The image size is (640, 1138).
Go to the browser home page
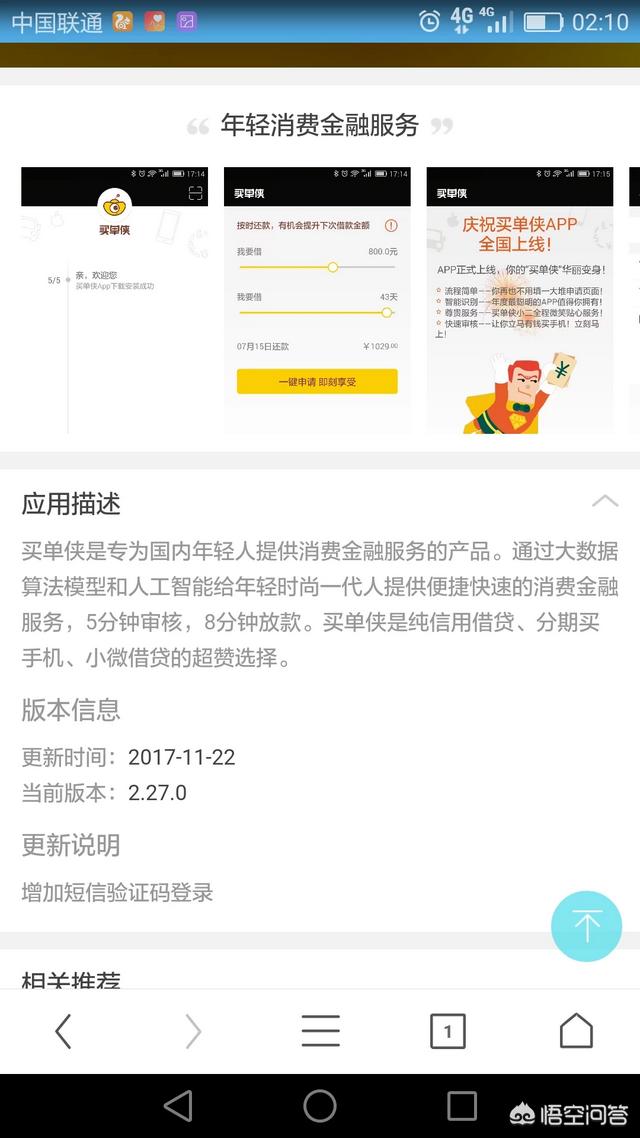(575, 1031)
